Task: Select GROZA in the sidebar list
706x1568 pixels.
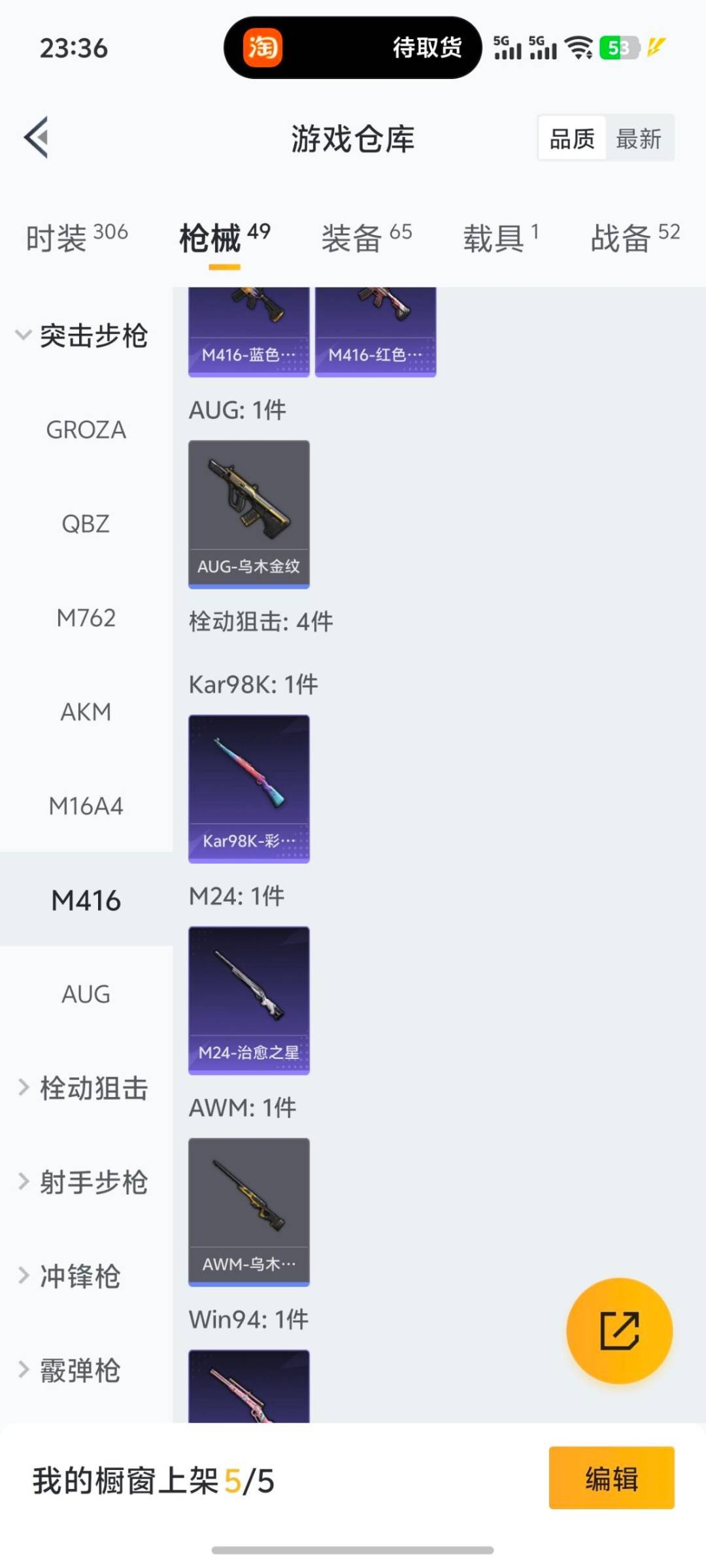Action: [86, 430]
